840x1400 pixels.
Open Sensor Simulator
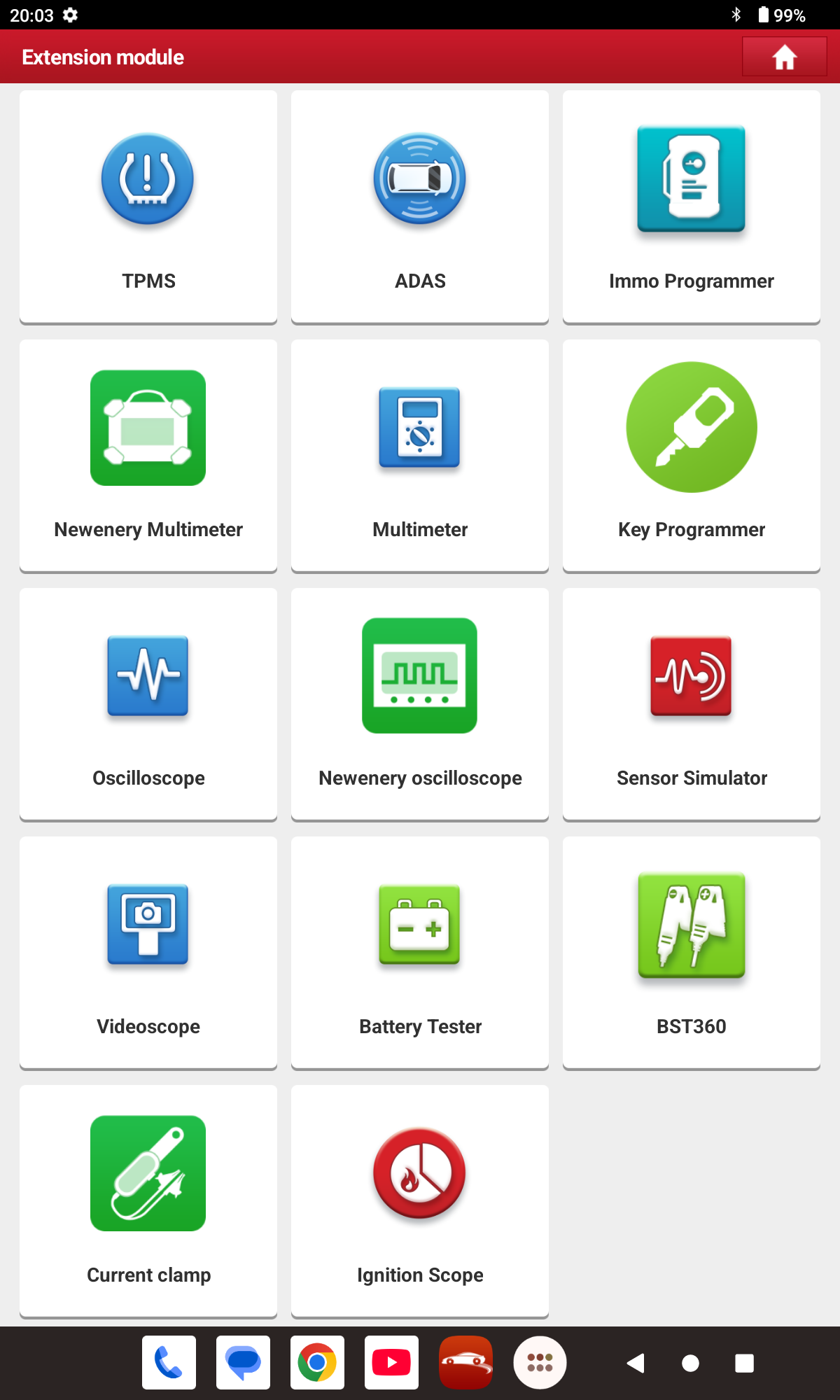[x=692, y=703]
